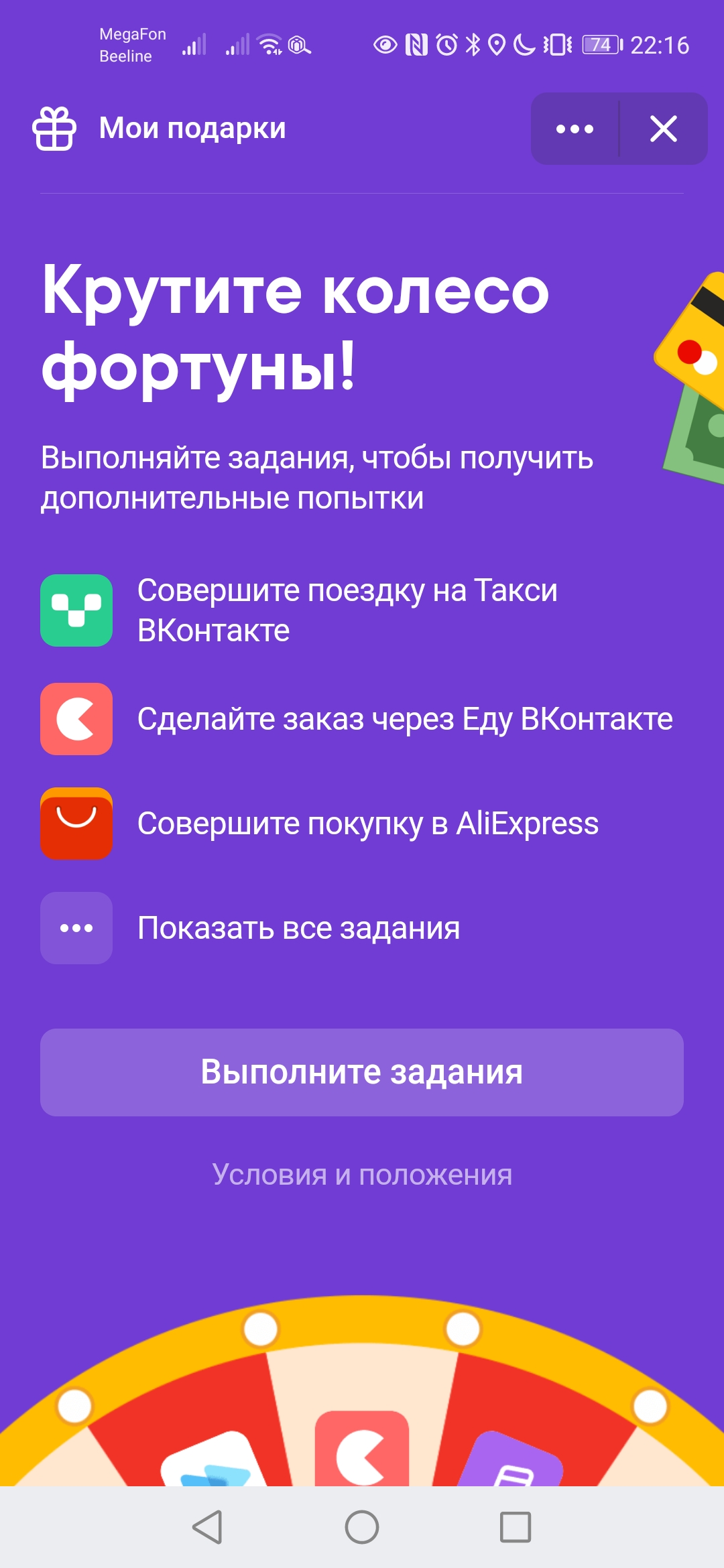Tap Показать все задания
The height and width of the screenshot is (1568, 724).
362,928
